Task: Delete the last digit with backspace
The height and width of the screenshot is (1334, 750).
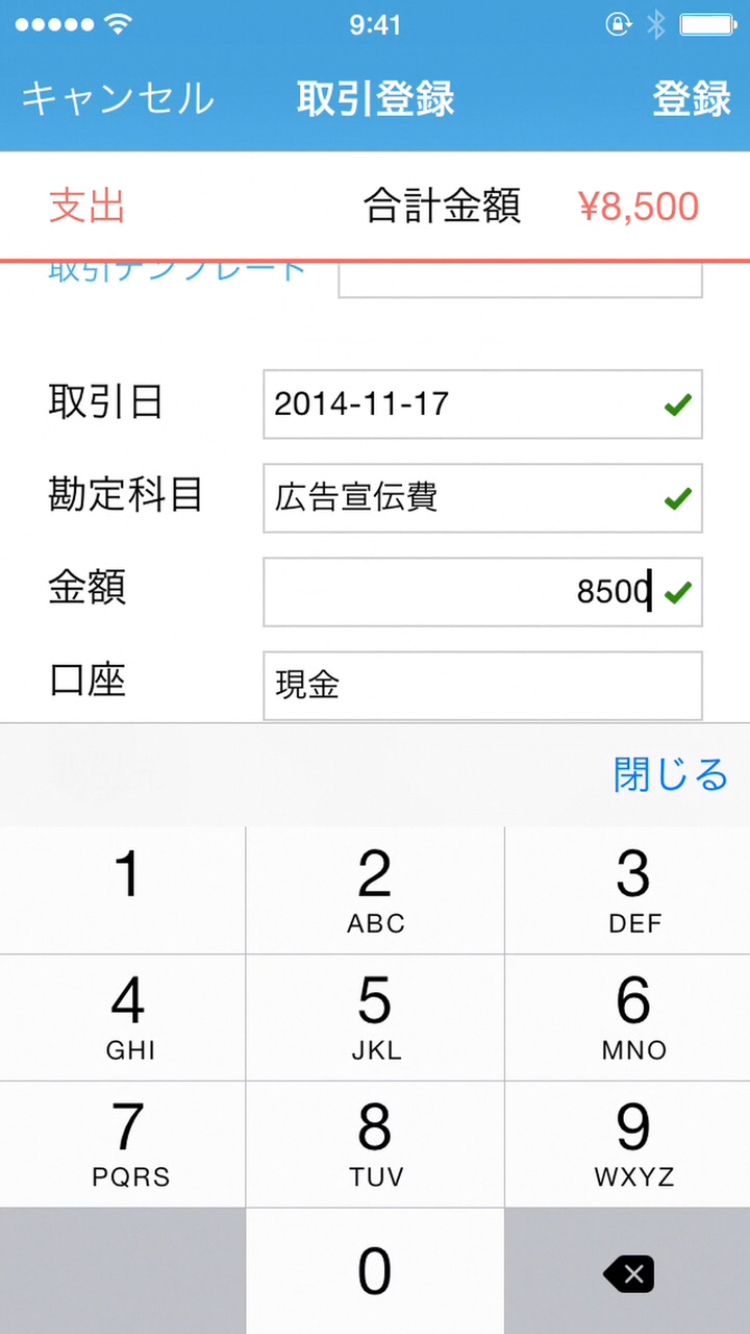Action: [x=628, y=1270]
